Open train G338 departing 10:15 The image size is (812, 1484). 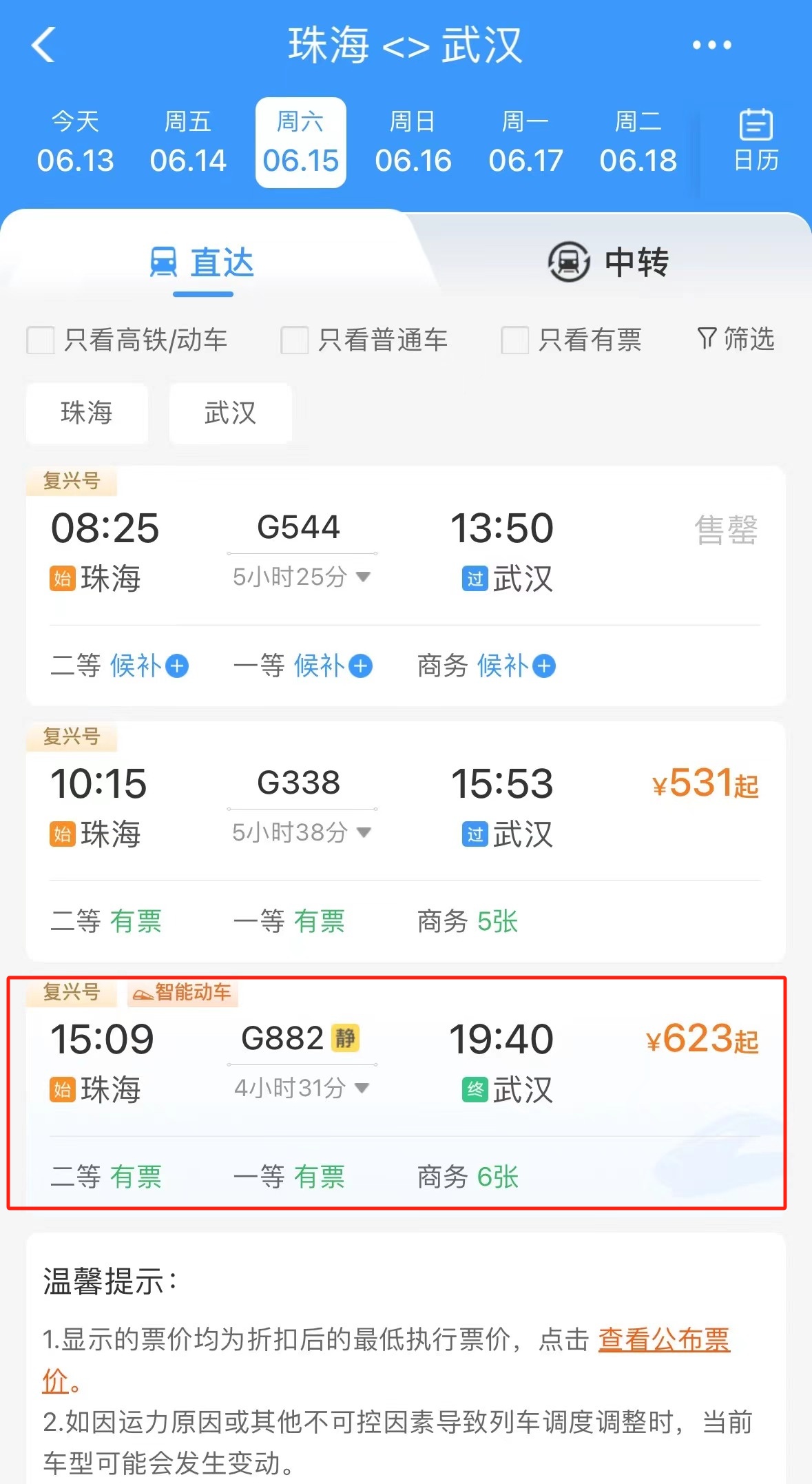point(406,841)
